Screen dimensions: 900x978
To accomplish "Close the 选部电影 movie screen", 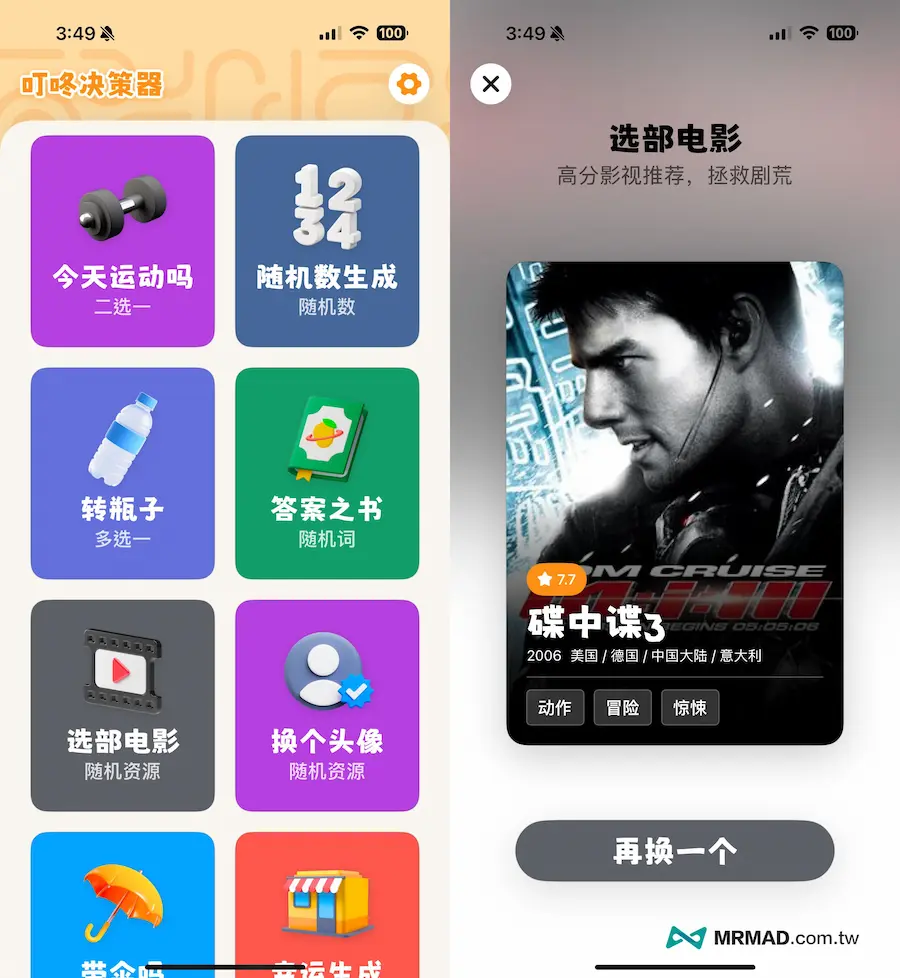I will click(491, 84).
